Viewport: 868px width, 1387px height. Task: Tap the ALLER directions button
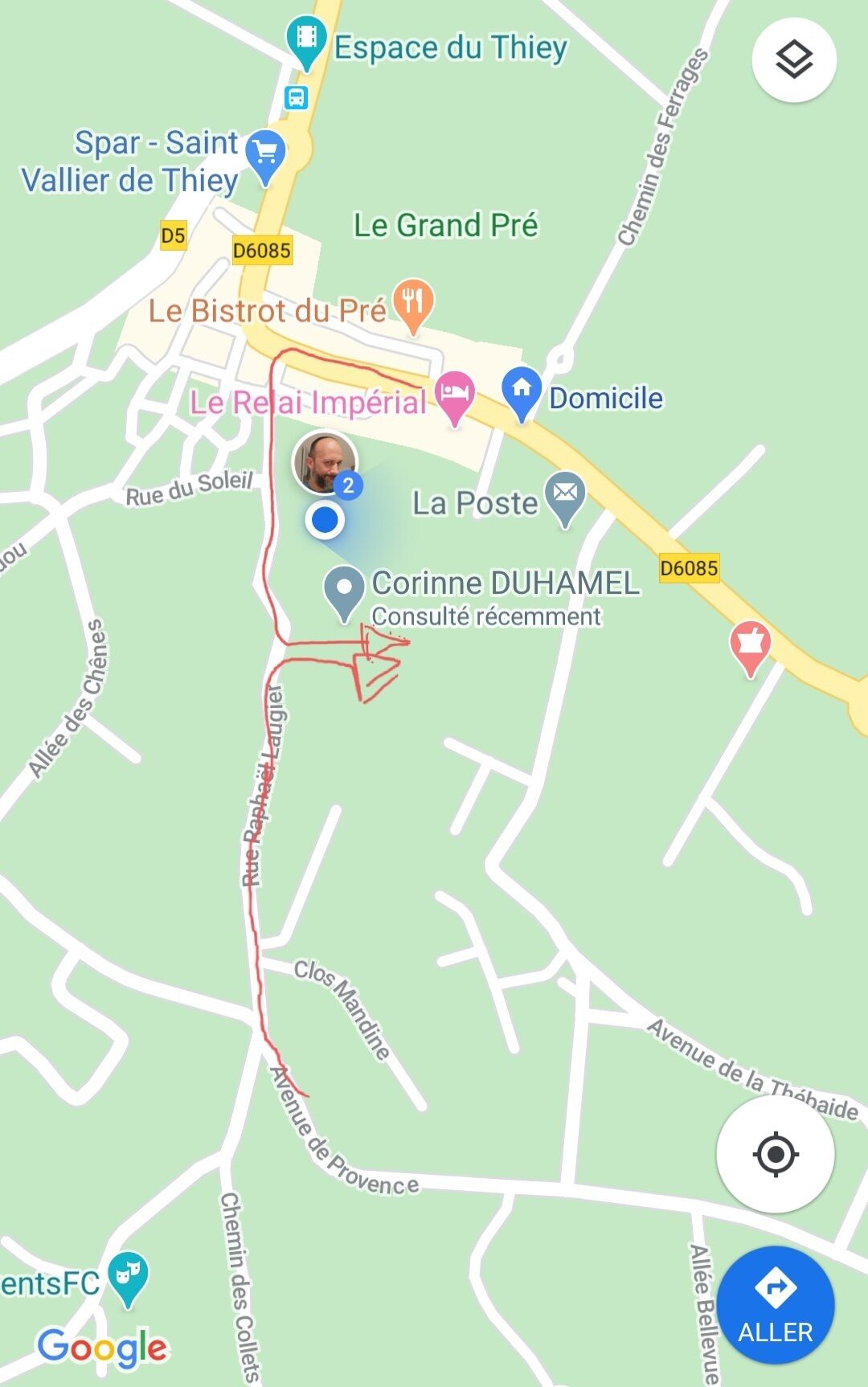point(775,1305)
